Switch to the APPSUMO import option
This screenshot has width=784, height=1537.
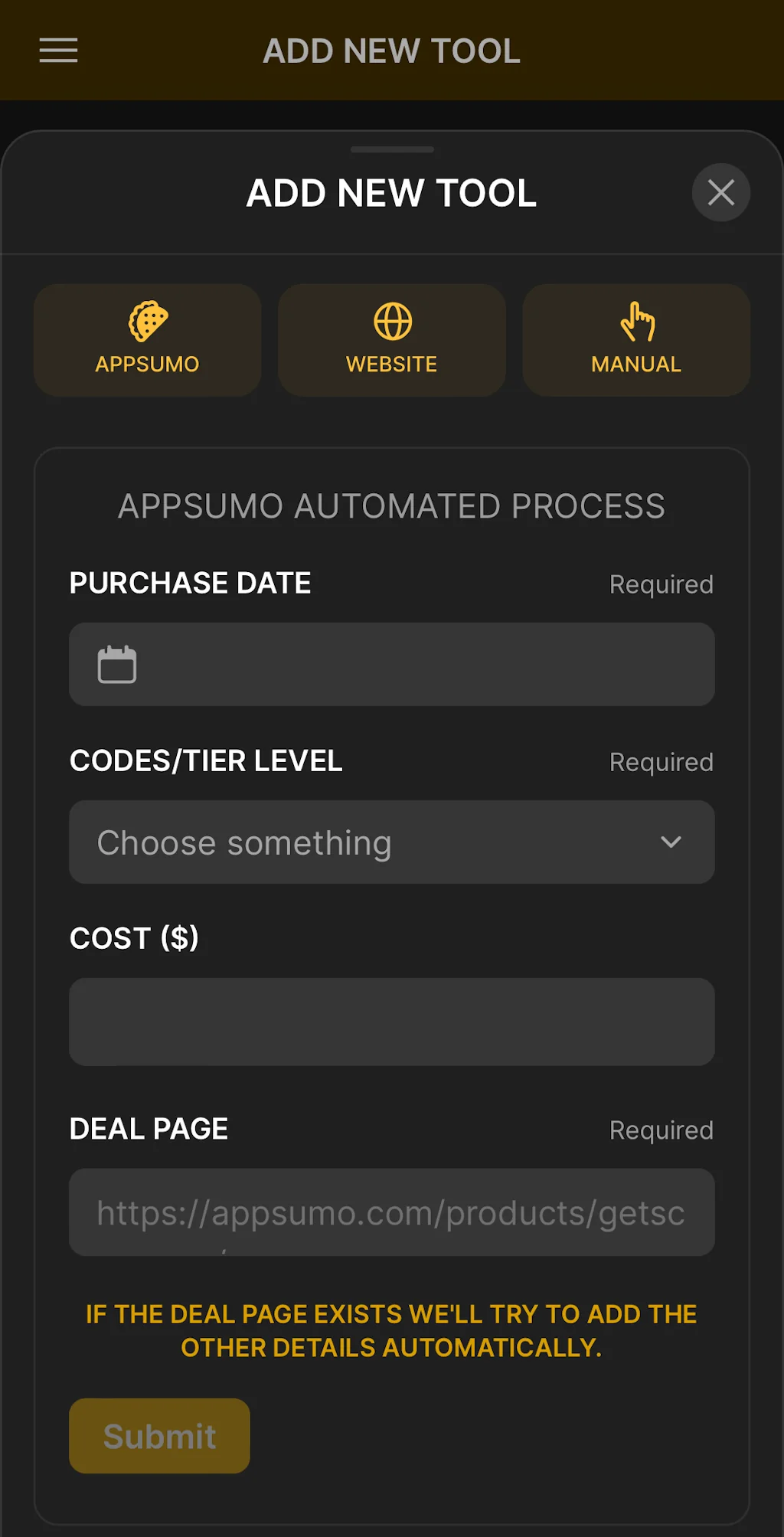click(x=147, y=340)
